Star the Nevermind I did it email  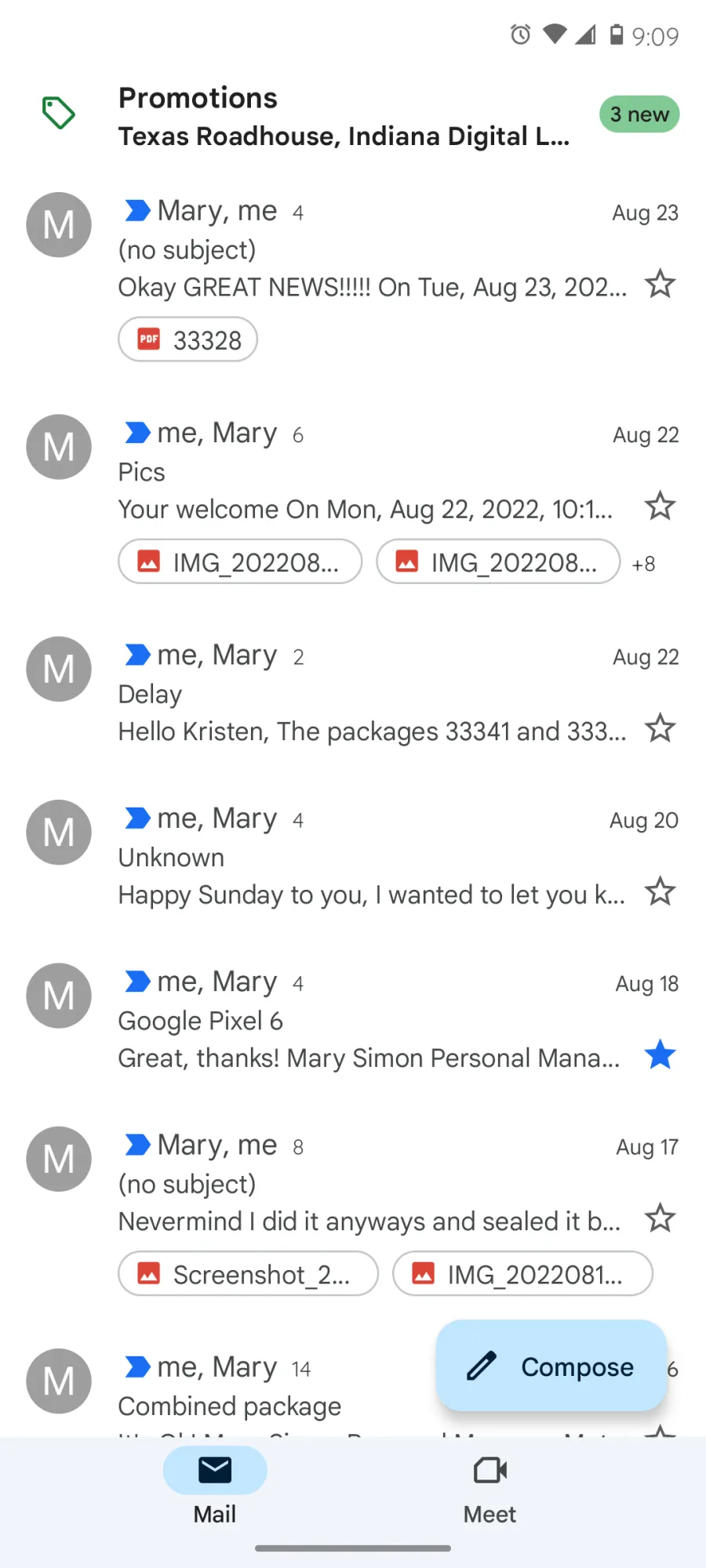(x=660, y=1218)
